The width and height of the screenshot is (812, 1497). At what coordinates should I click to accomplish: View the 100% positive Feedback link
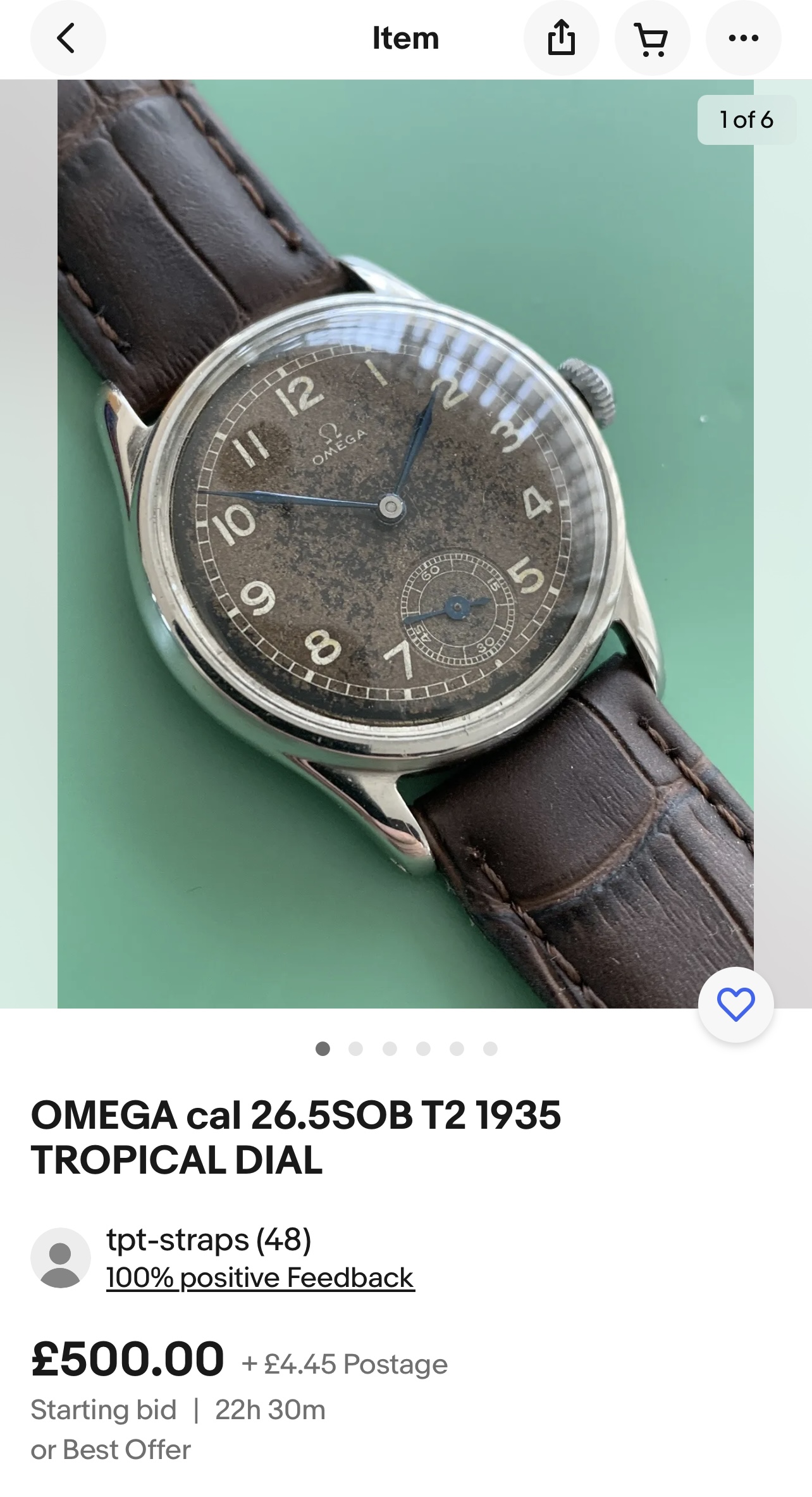pyautogui.click(x=260, y=1277)
